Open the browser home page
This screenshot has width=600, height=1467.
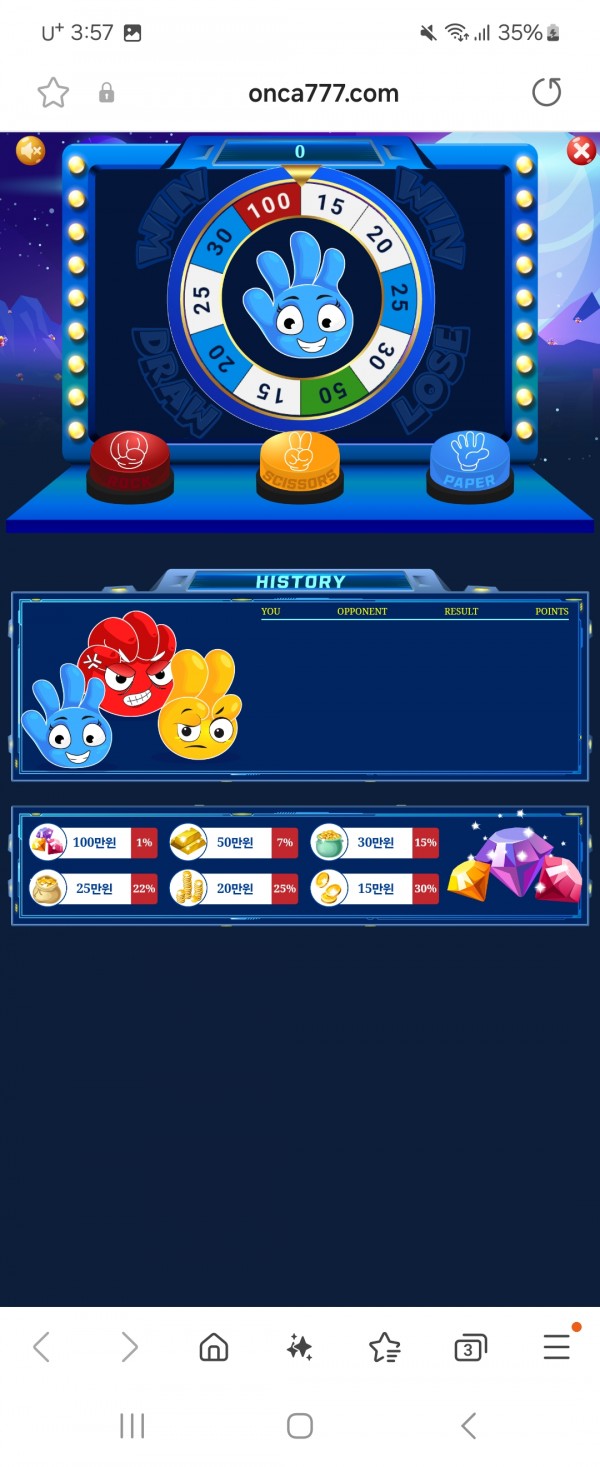[214, 1348]
